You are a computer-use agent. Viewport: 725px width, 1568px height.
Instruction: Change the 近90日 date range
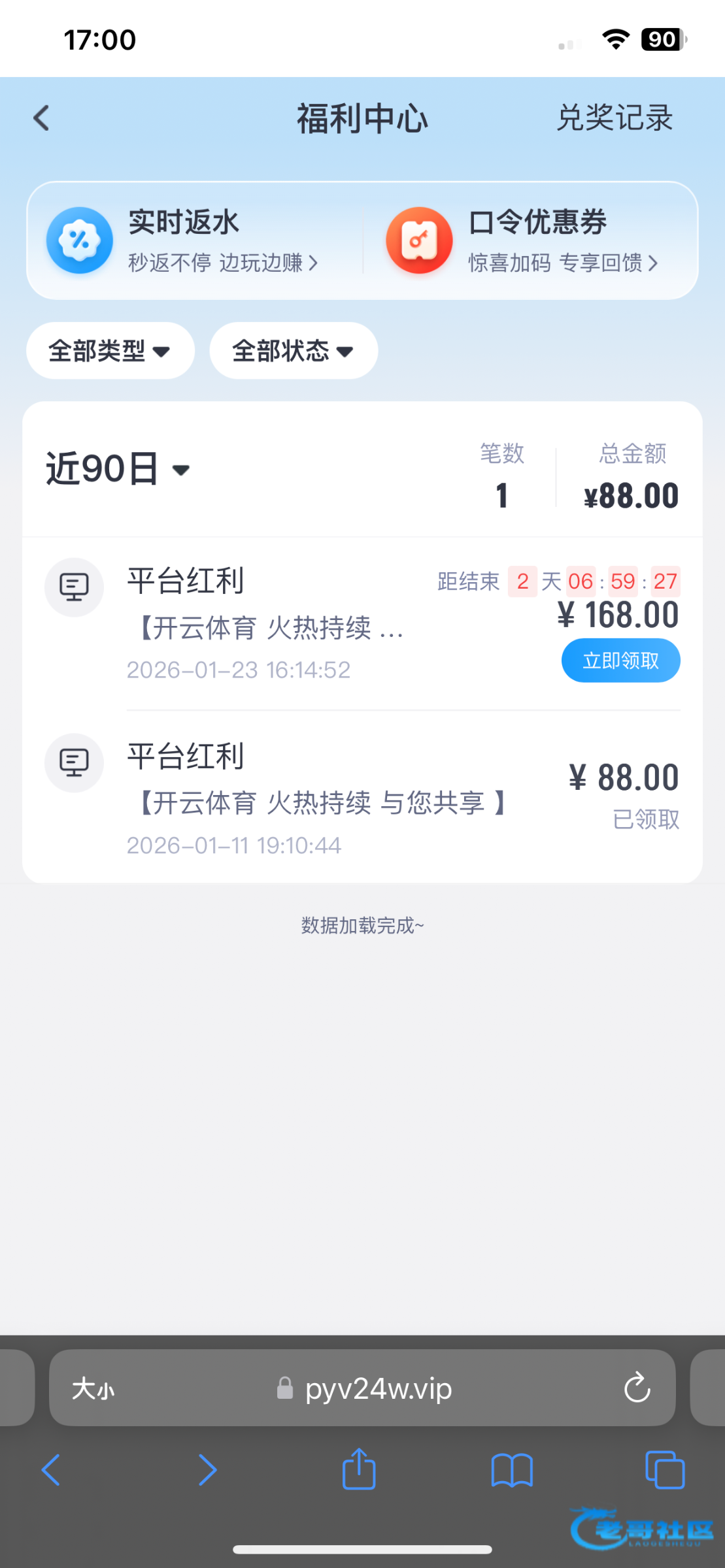pyautogui.click(x=118, y=469)
